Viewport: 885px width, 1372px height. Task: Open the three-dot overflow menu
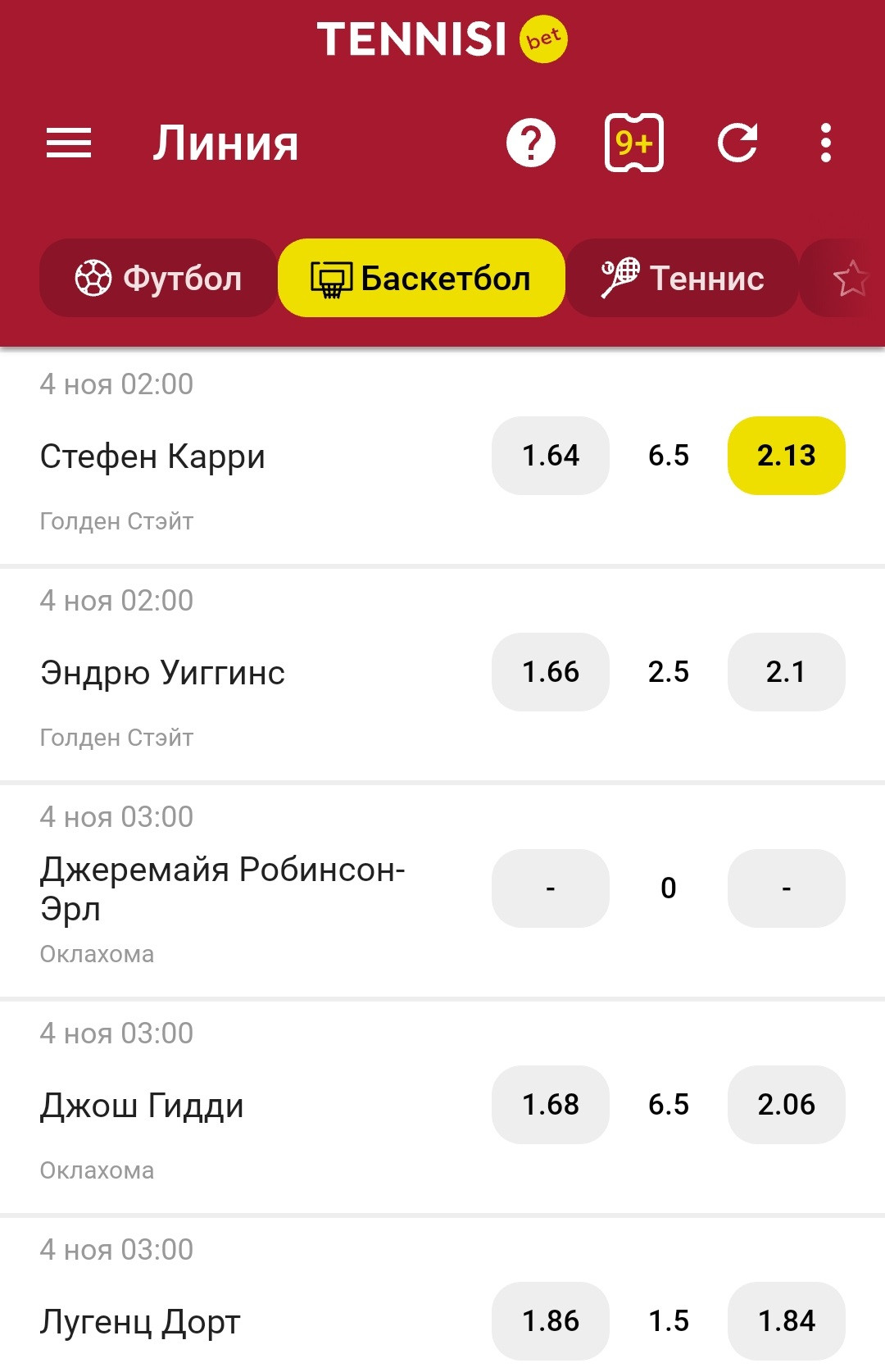(x=826, y=143)
